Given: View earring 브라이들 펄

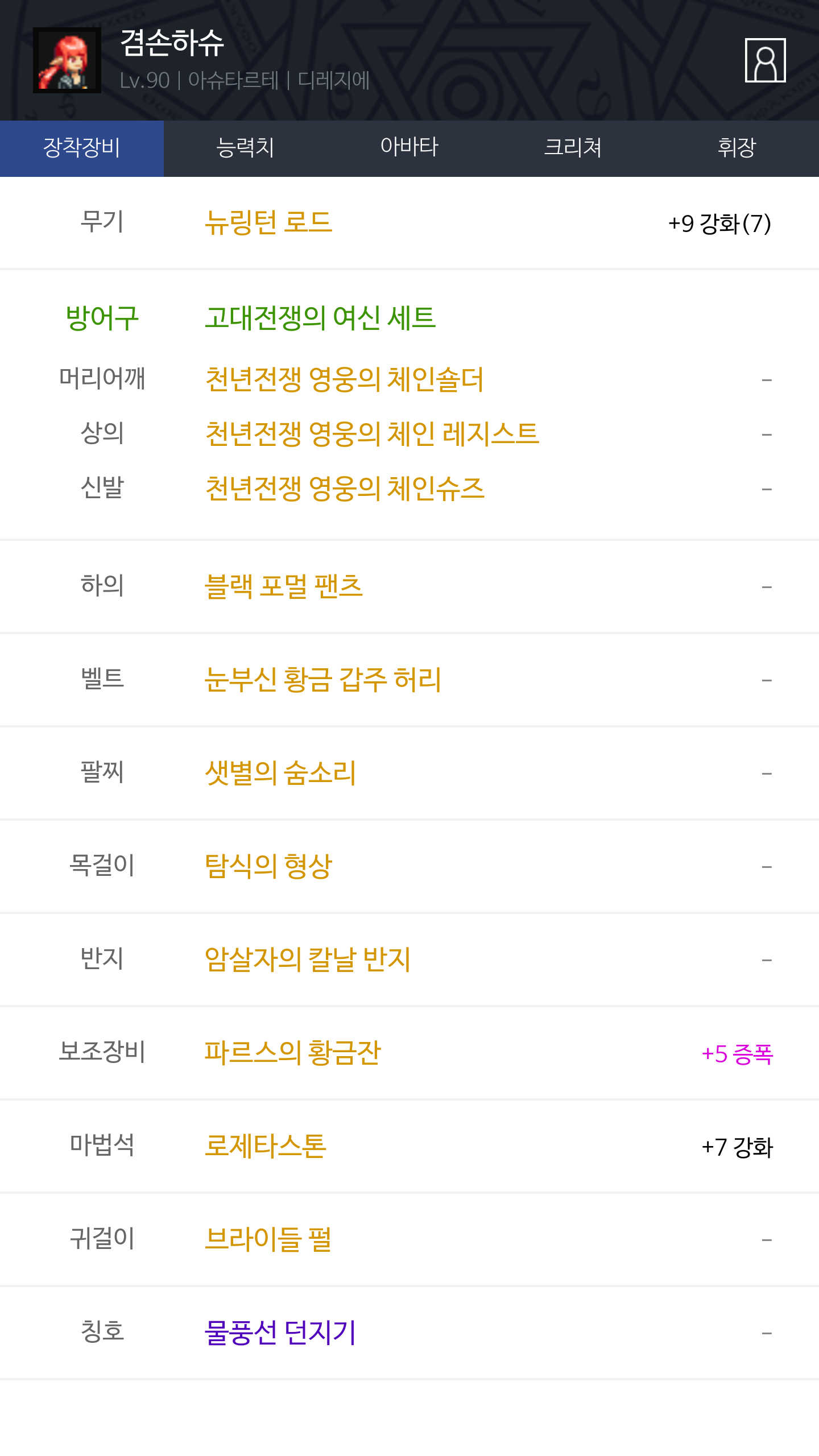Looking at the screenshot, I should (x=268, y=1239).
